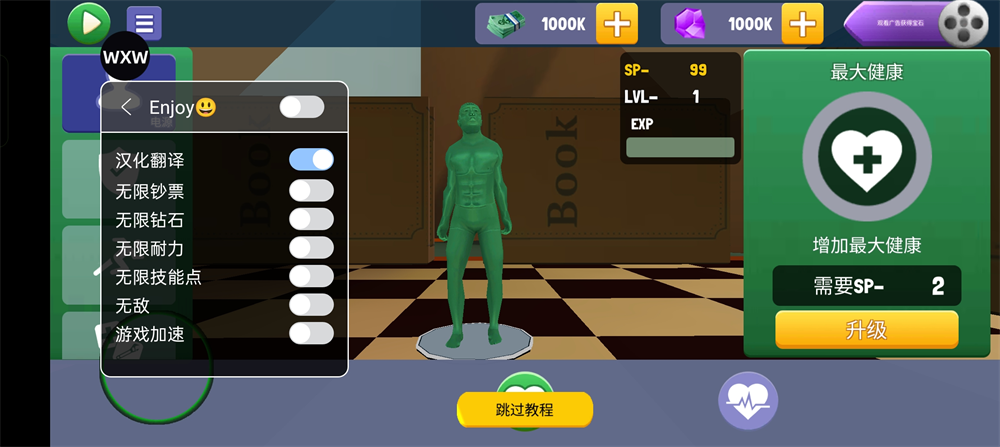Enable 无敌 invincibility switch
This screenshot has height=447, width=1000.
click(311, 305)
